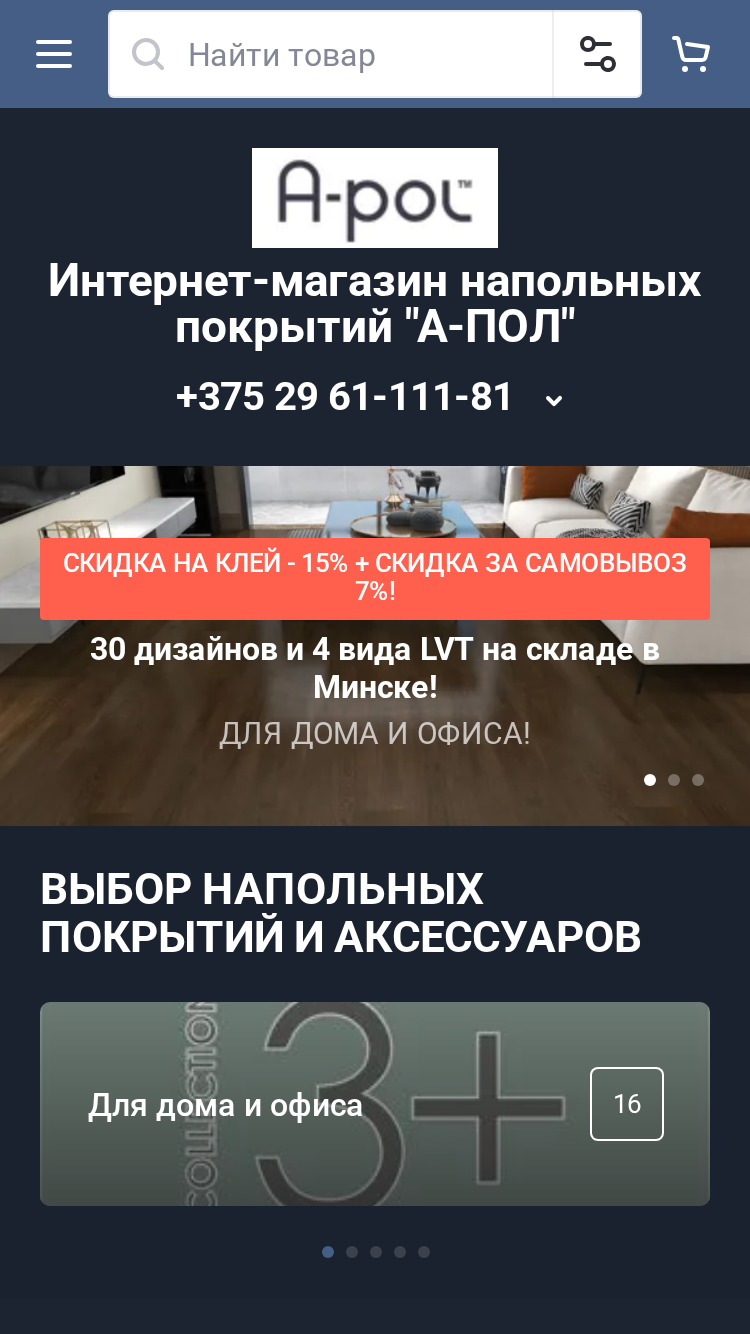This screenshot has height=1334, width=750.
Task: Open the search filter settings
Action: click(x=597, y=54)
